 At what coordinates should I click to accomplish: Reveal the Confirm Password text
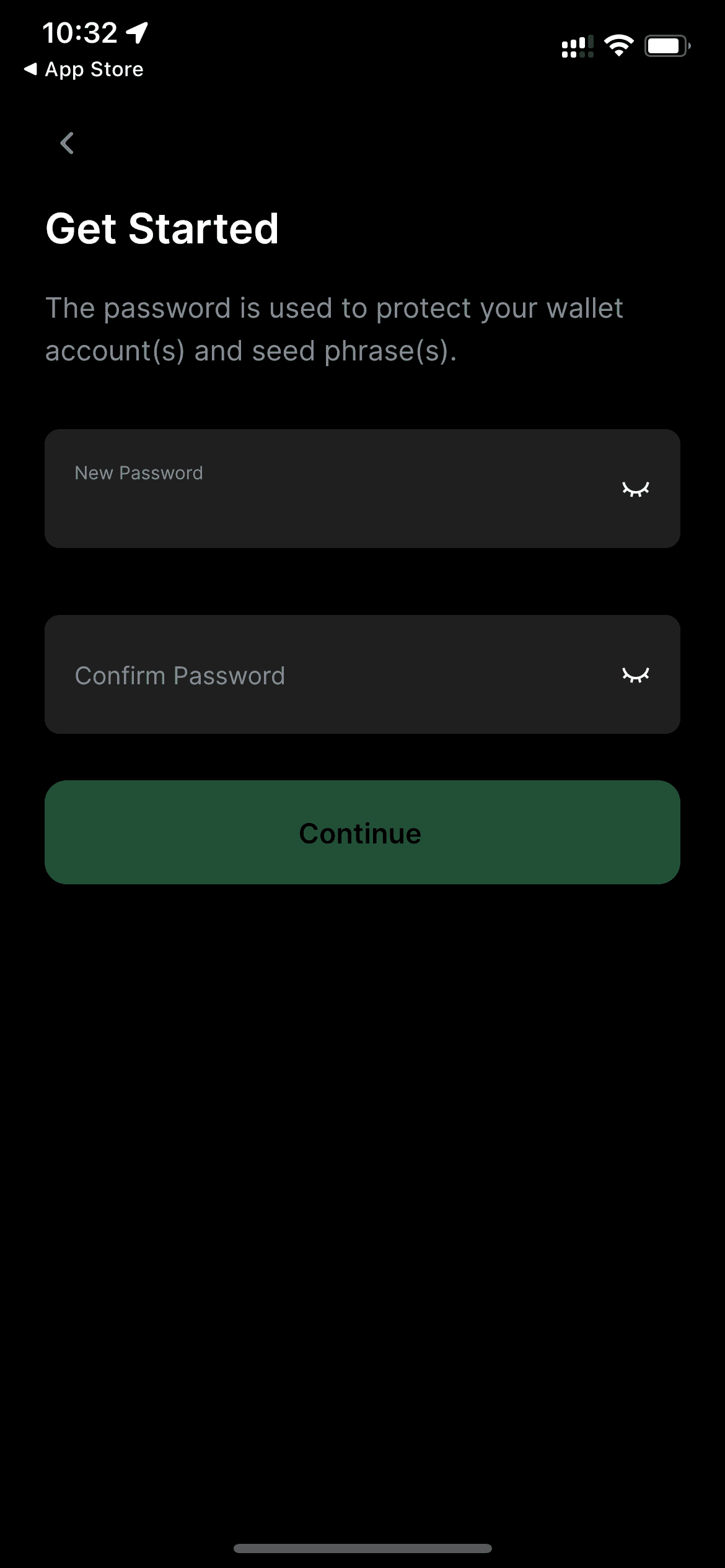(635, 674)
